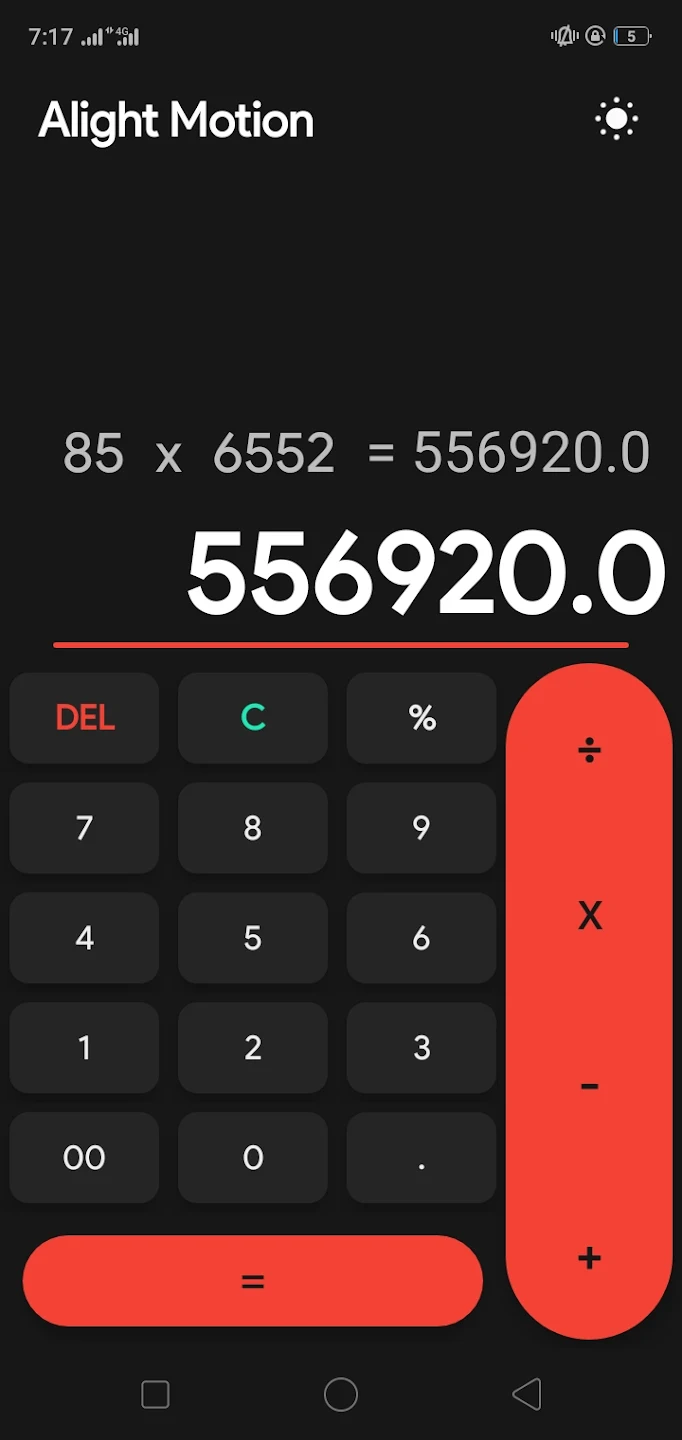
Task: Tap the DEL key
Action: click(x=84, y=718)
